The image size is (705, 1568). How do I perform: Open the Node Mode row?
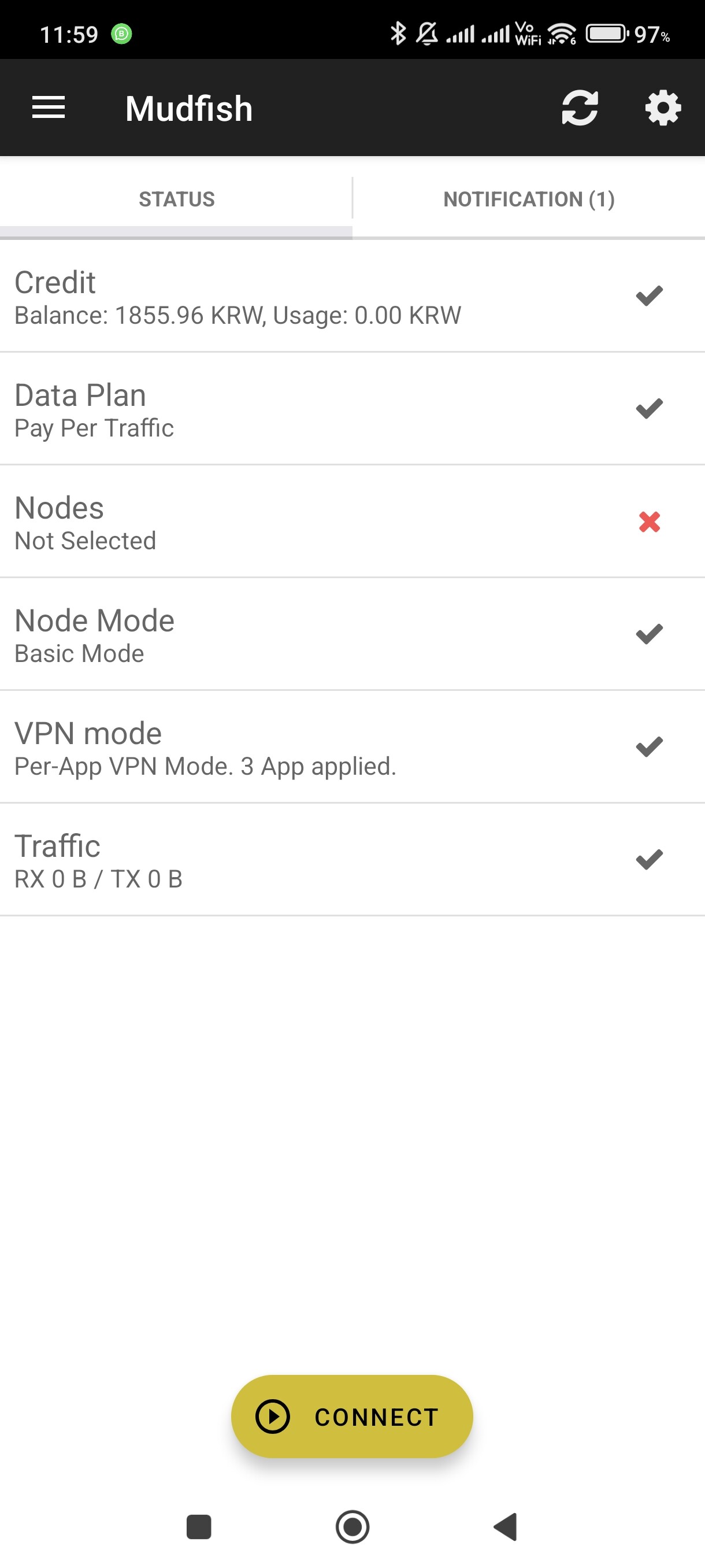352,634
